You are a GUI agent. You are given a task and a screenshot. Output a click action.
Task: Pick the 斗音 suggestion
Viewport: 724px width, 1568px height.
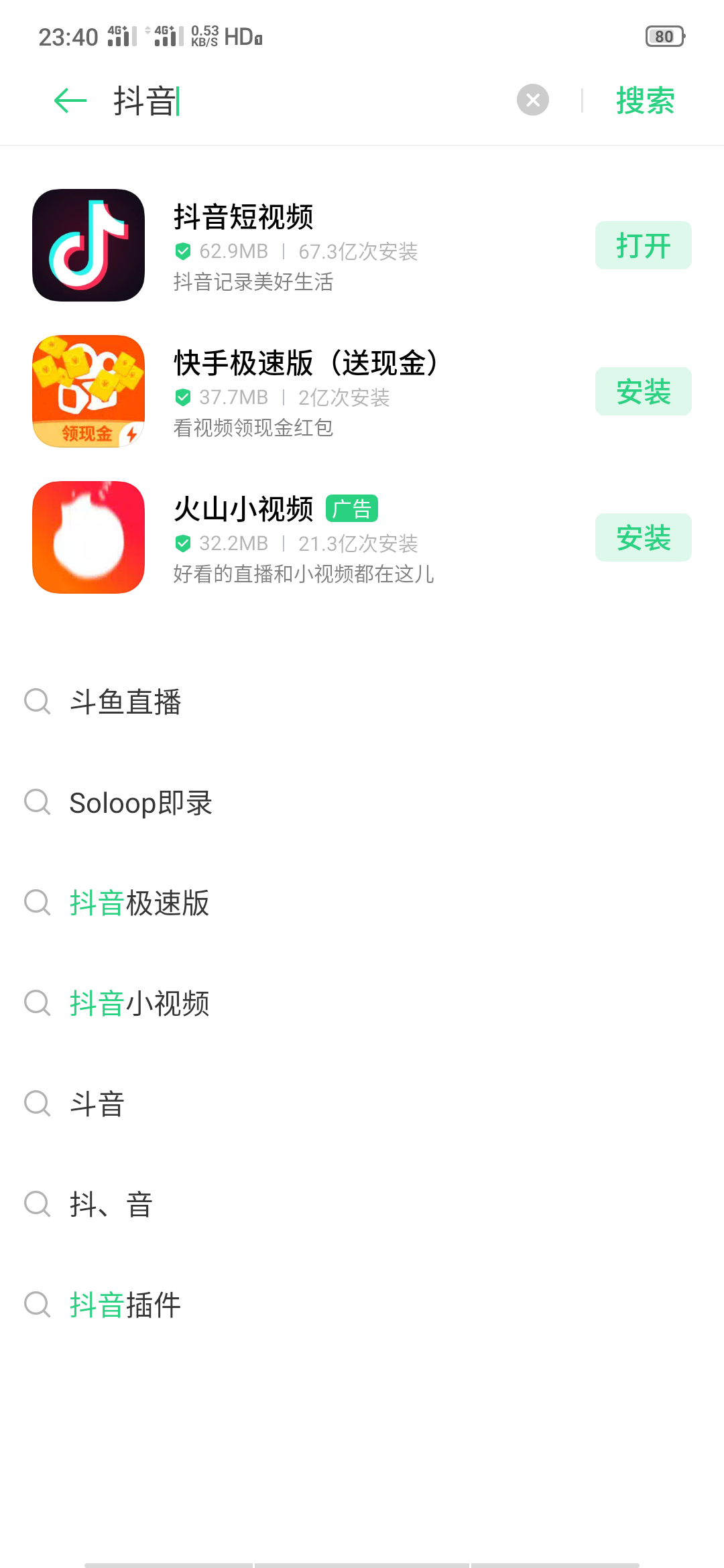tap(362, 1104)
